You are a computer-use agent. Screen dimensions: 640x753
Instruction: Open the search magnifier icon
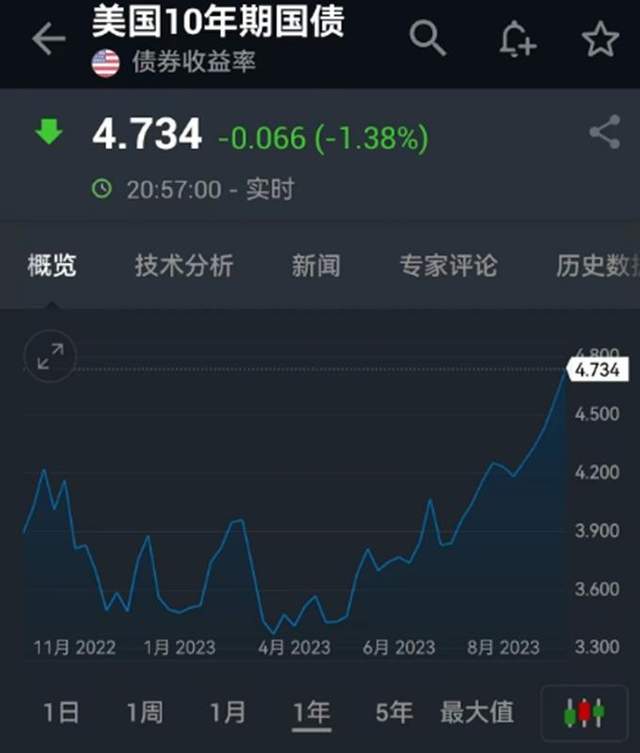(x=427, y=39)
